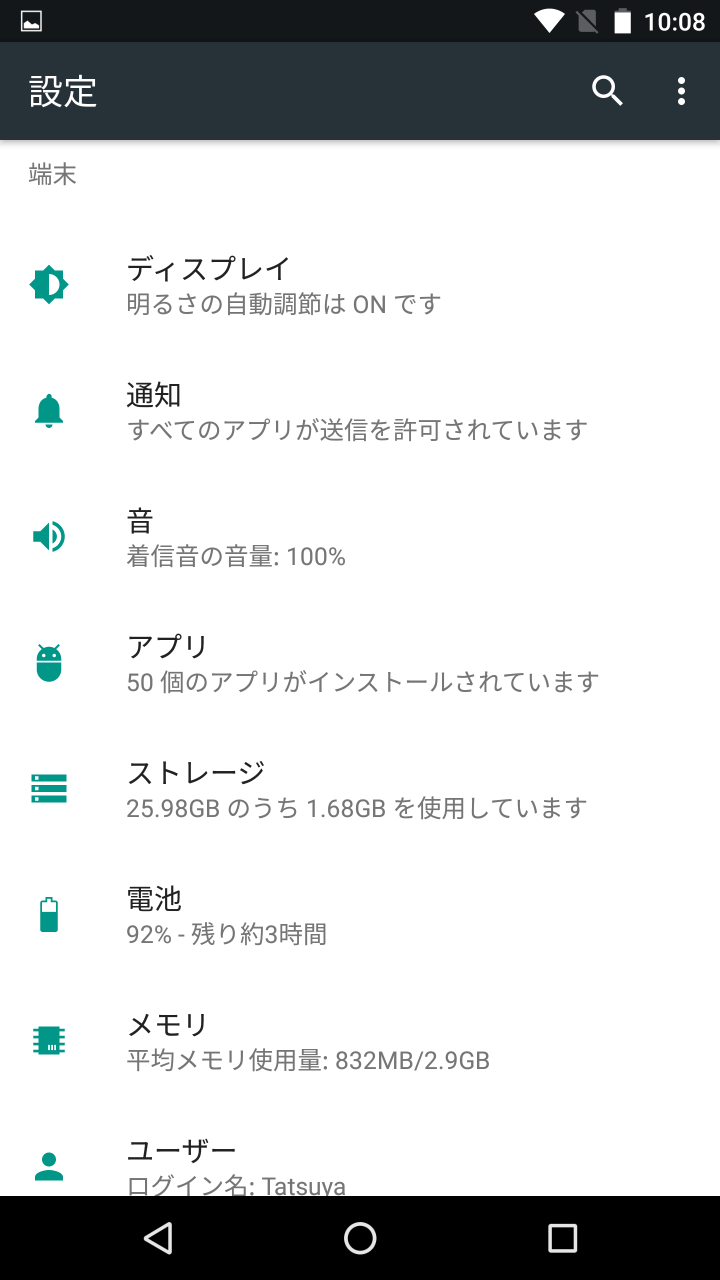Viewport: 720px width, 1280px height.
Task: Open the overflow menu in the app bar
Action: [681, 91]
